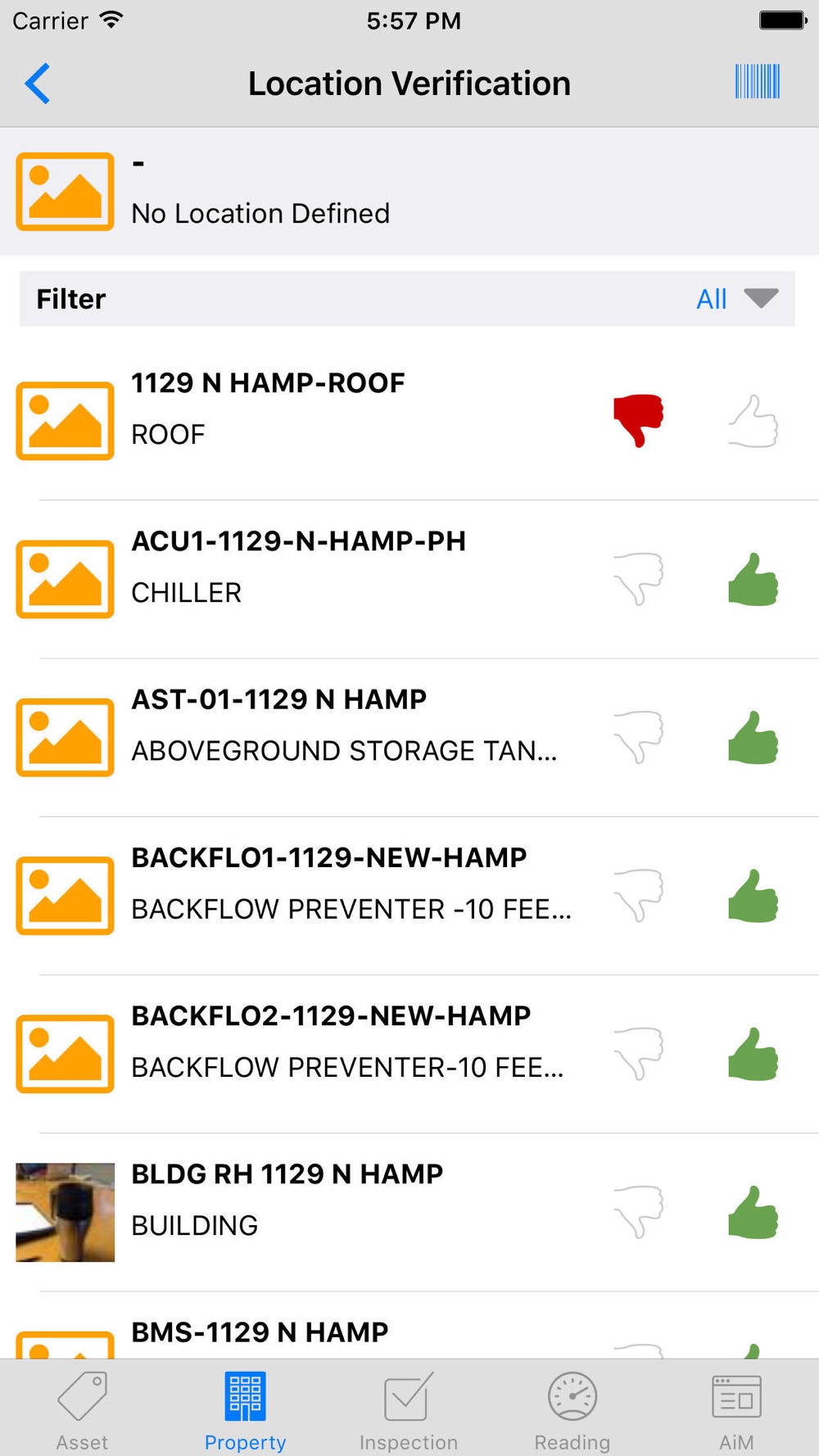Expand the Filter dropdown set to All
Screen dimensions: 819x1456
[x=735, y=299]
